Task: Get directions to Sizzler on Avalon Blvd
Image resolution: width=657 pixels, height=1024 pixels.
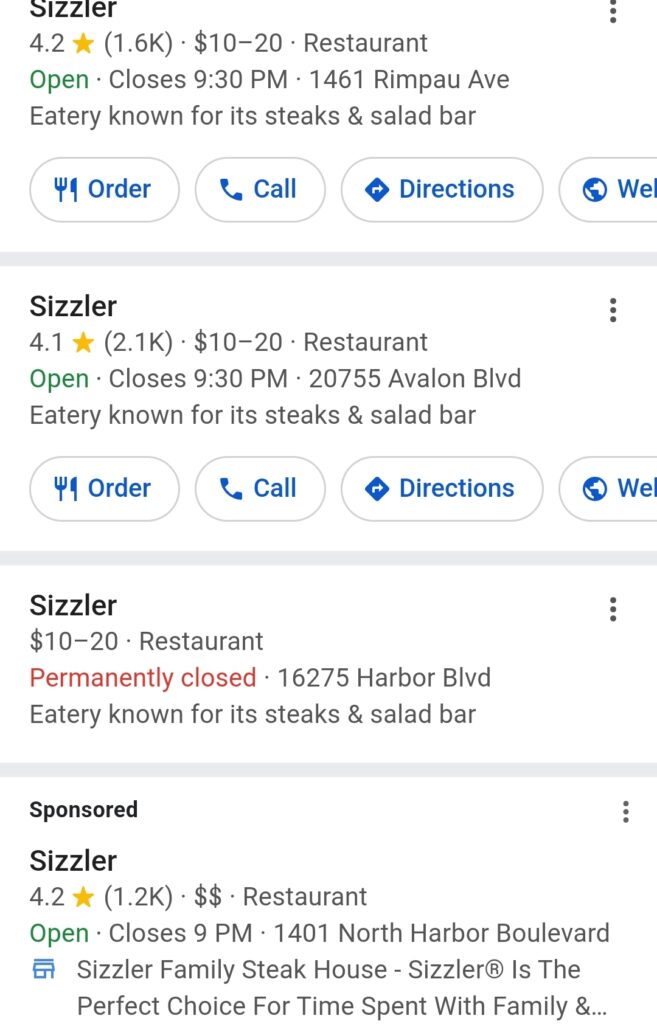Action: click(441, 488)
